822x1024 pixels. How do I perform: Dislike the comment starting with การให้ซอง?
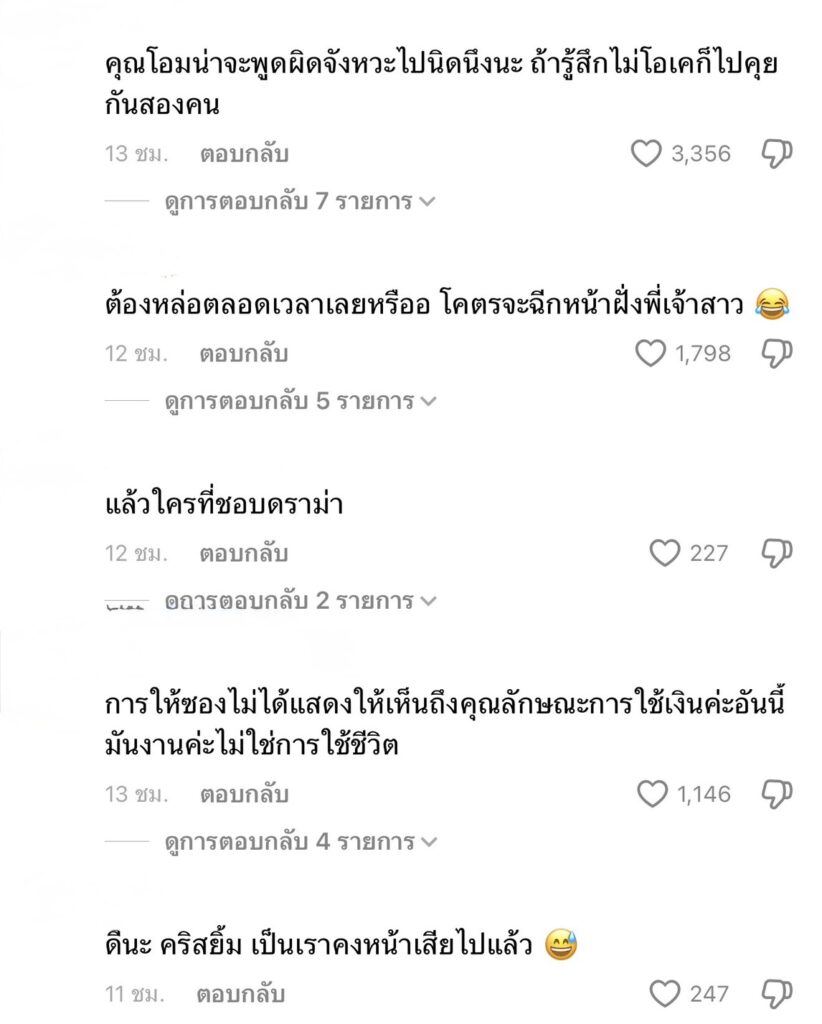tap(777, 795)
